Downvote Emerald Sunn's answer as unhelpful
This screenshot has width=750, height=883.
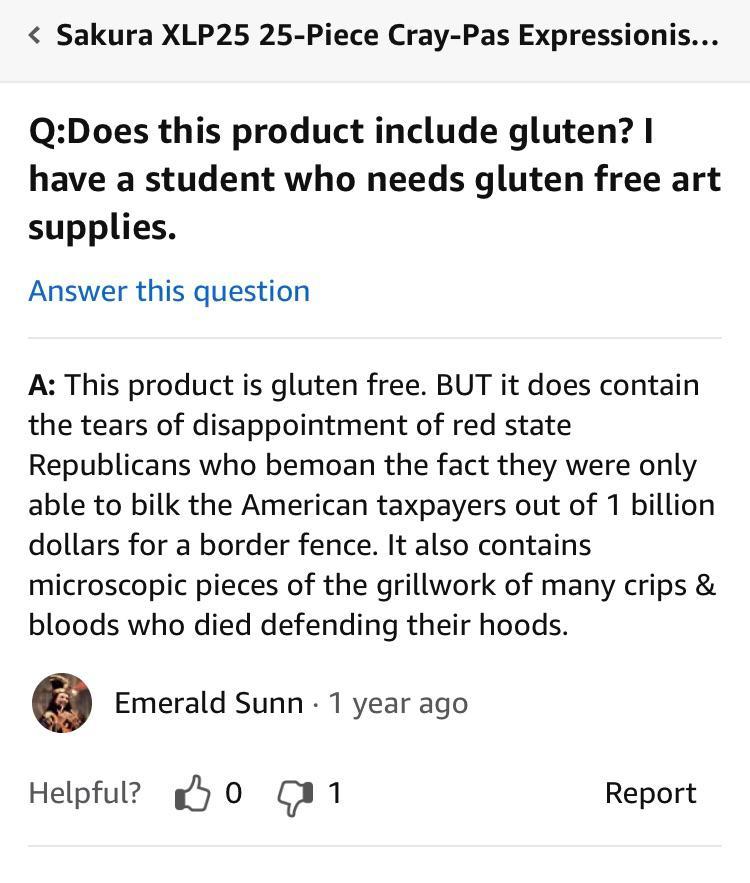[293, 795]
